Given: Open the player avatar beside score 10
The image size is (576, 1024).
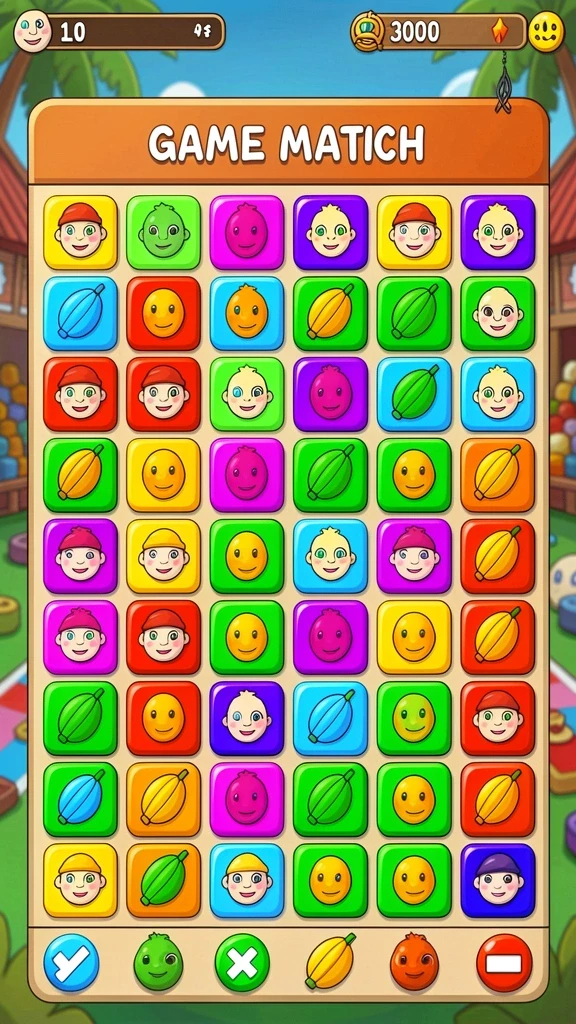Looking at the screenshot, I should [x=33, y=32].
